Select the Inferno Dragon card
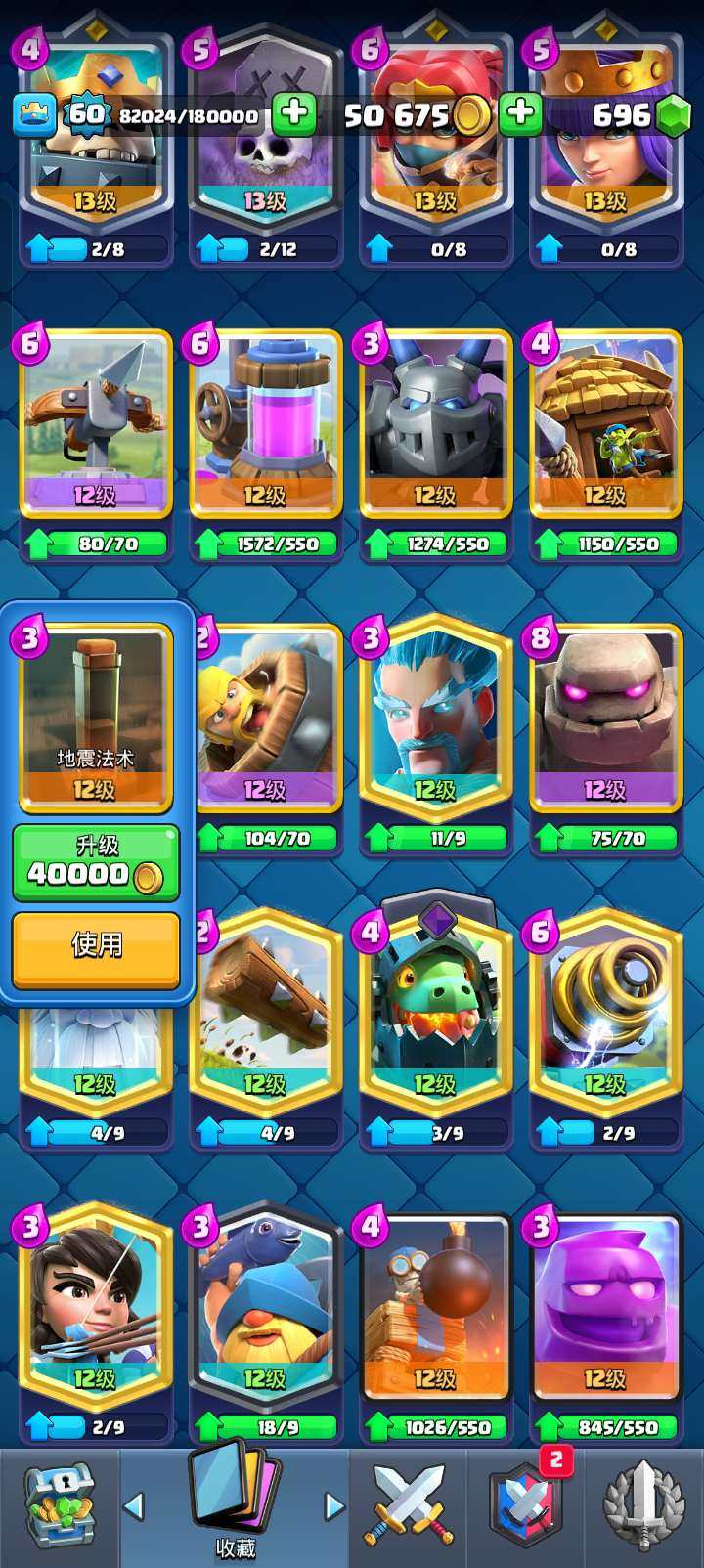 tap(436, 1012)
